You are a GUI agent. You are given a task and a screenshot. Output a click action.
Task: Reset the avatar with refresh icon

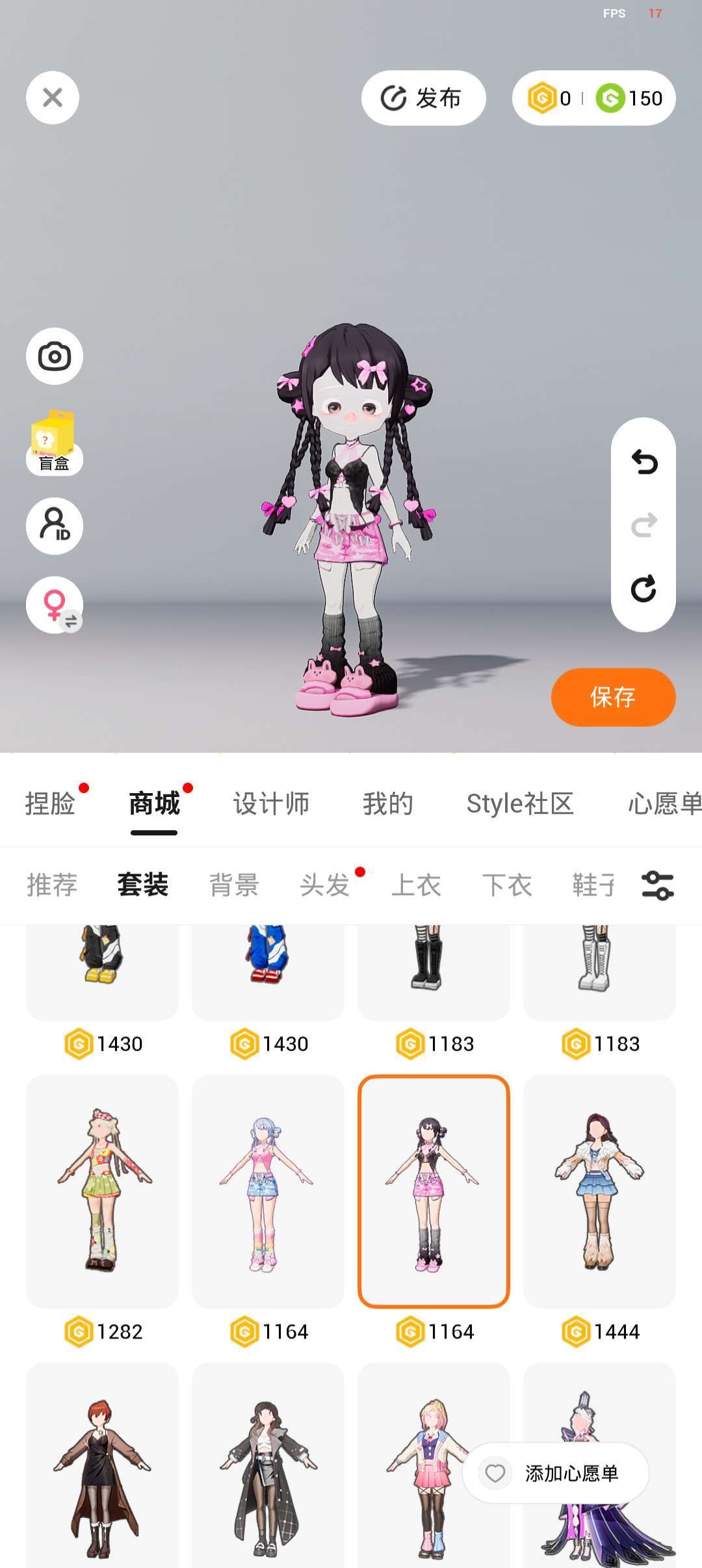(x=644, y=589)
